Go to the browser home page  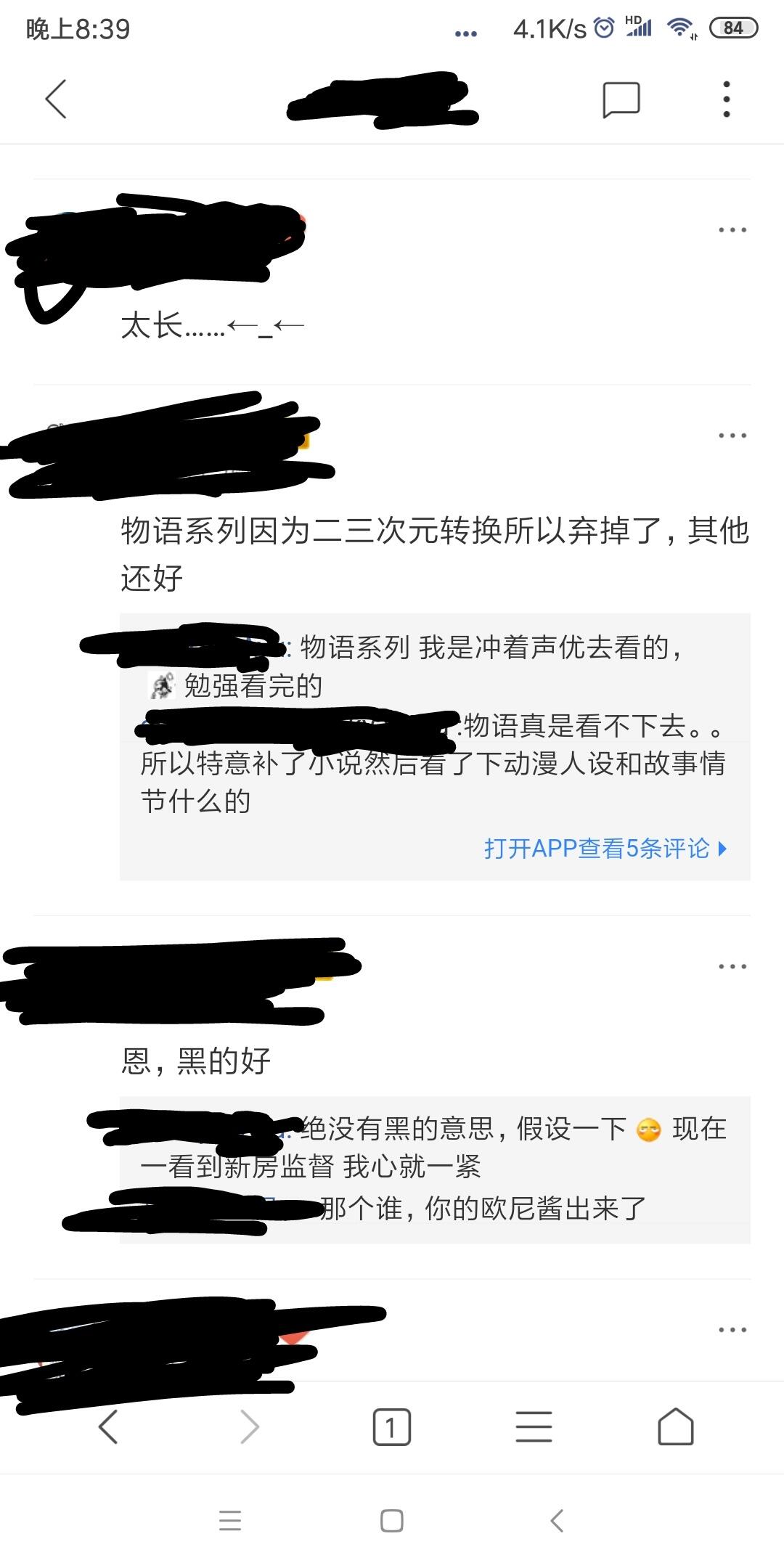[x=675, y=1426]
